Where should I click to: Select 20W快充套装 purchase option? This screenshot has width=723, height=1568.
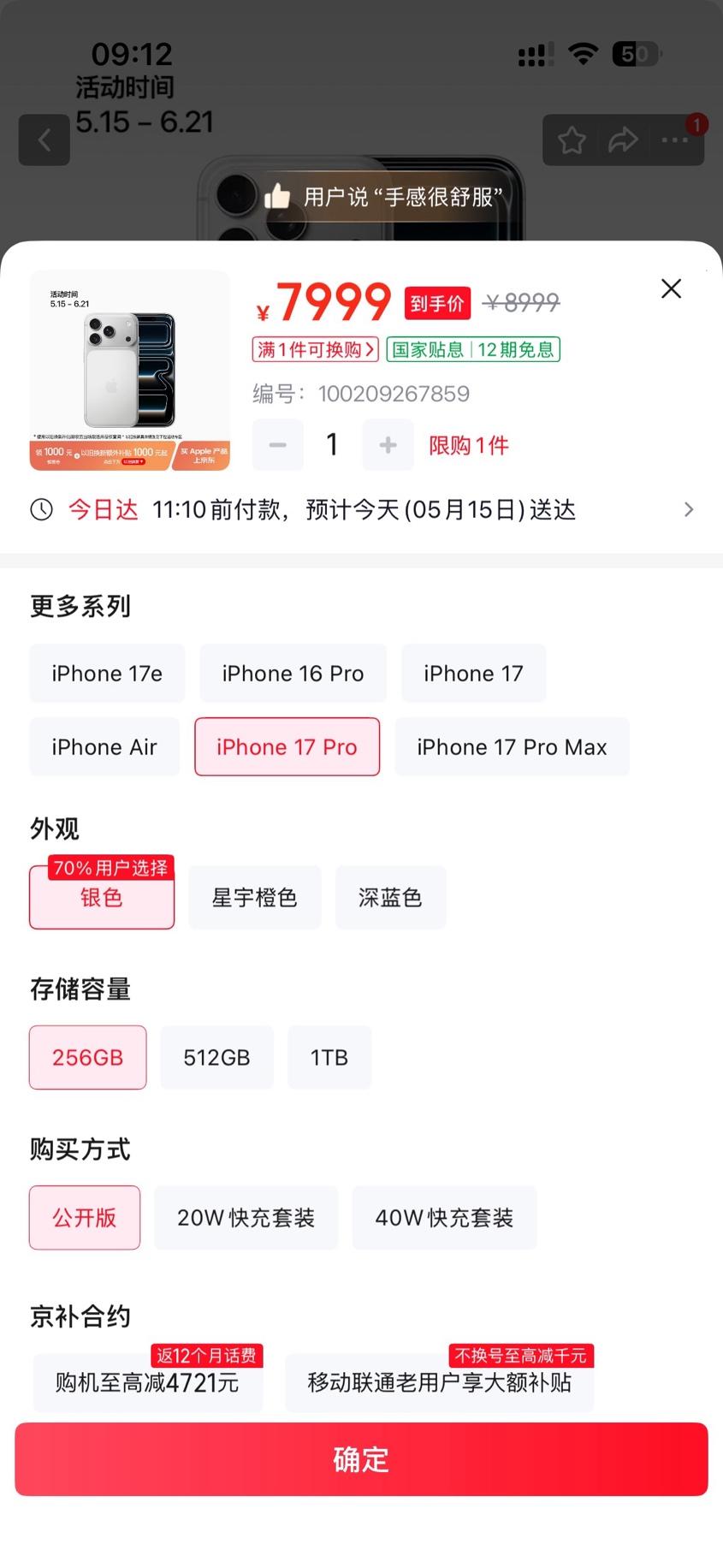tap(246, 1217)
